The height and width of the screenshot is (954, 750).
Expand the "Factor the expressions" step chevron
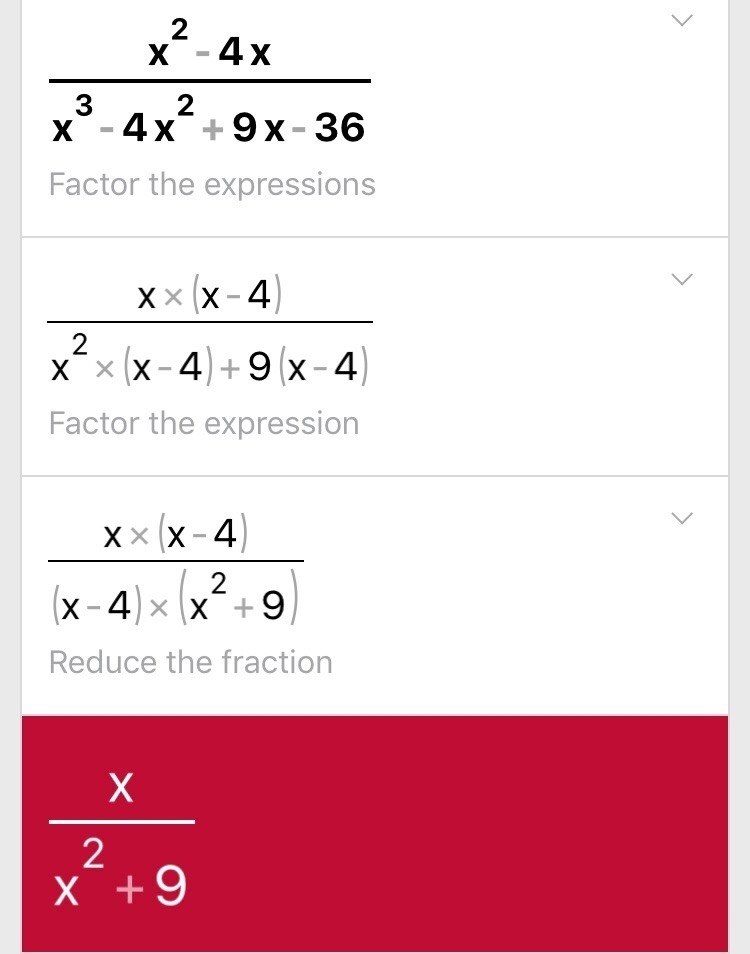tap(682, 21)
